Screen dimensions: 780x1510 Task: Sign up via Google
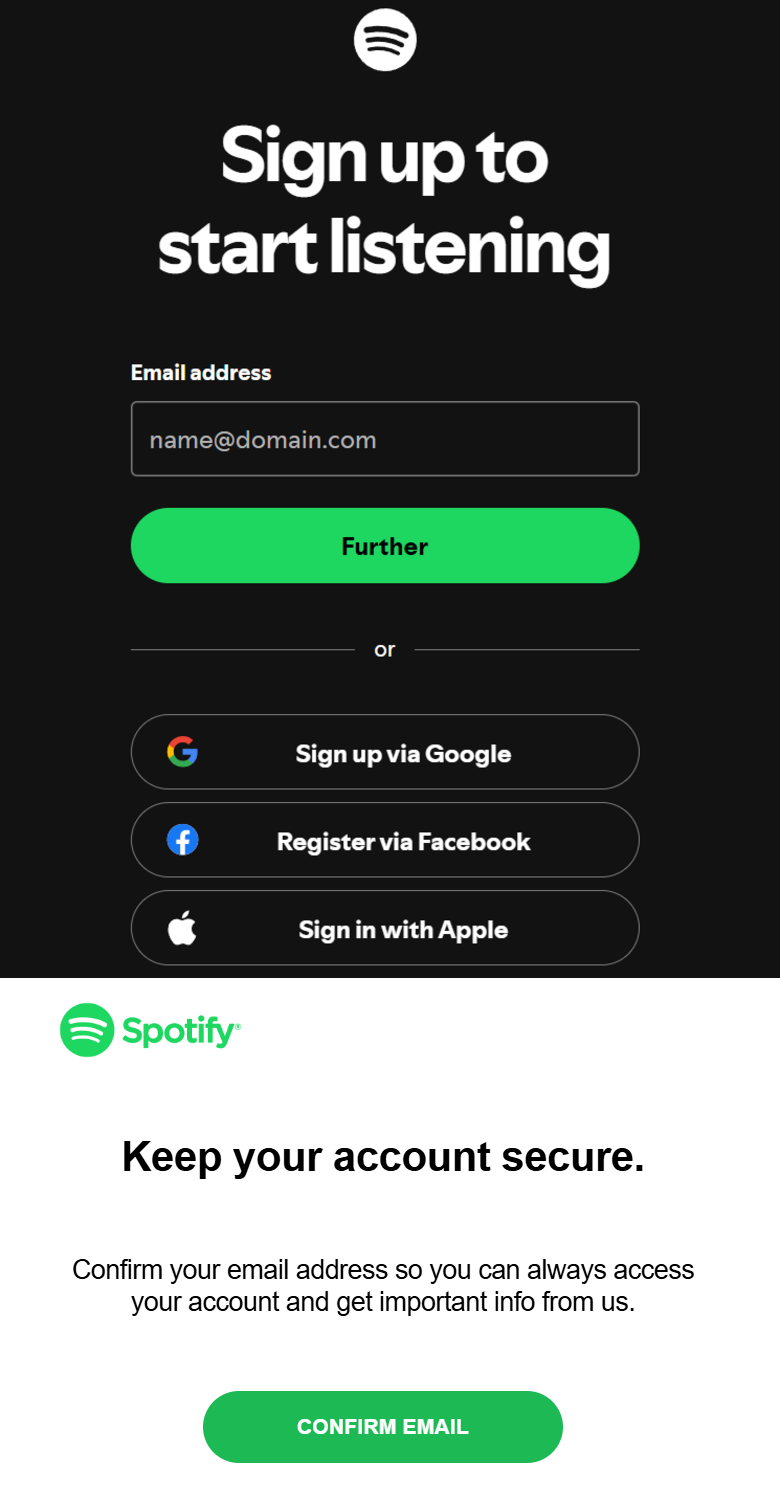point(385,752)
